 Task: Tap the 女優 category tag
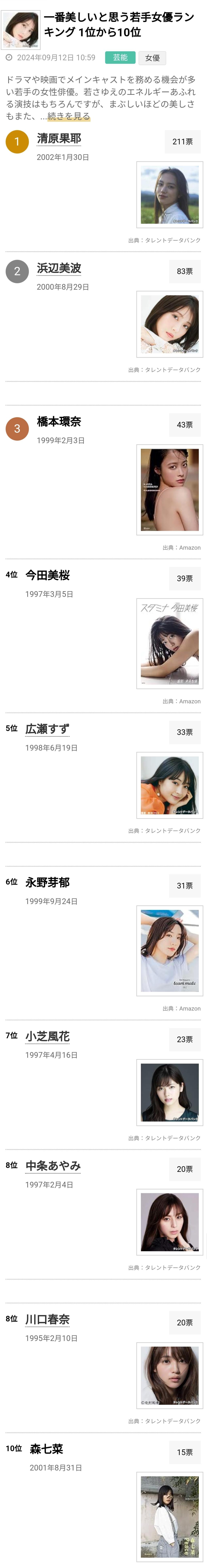pos(152,58)
